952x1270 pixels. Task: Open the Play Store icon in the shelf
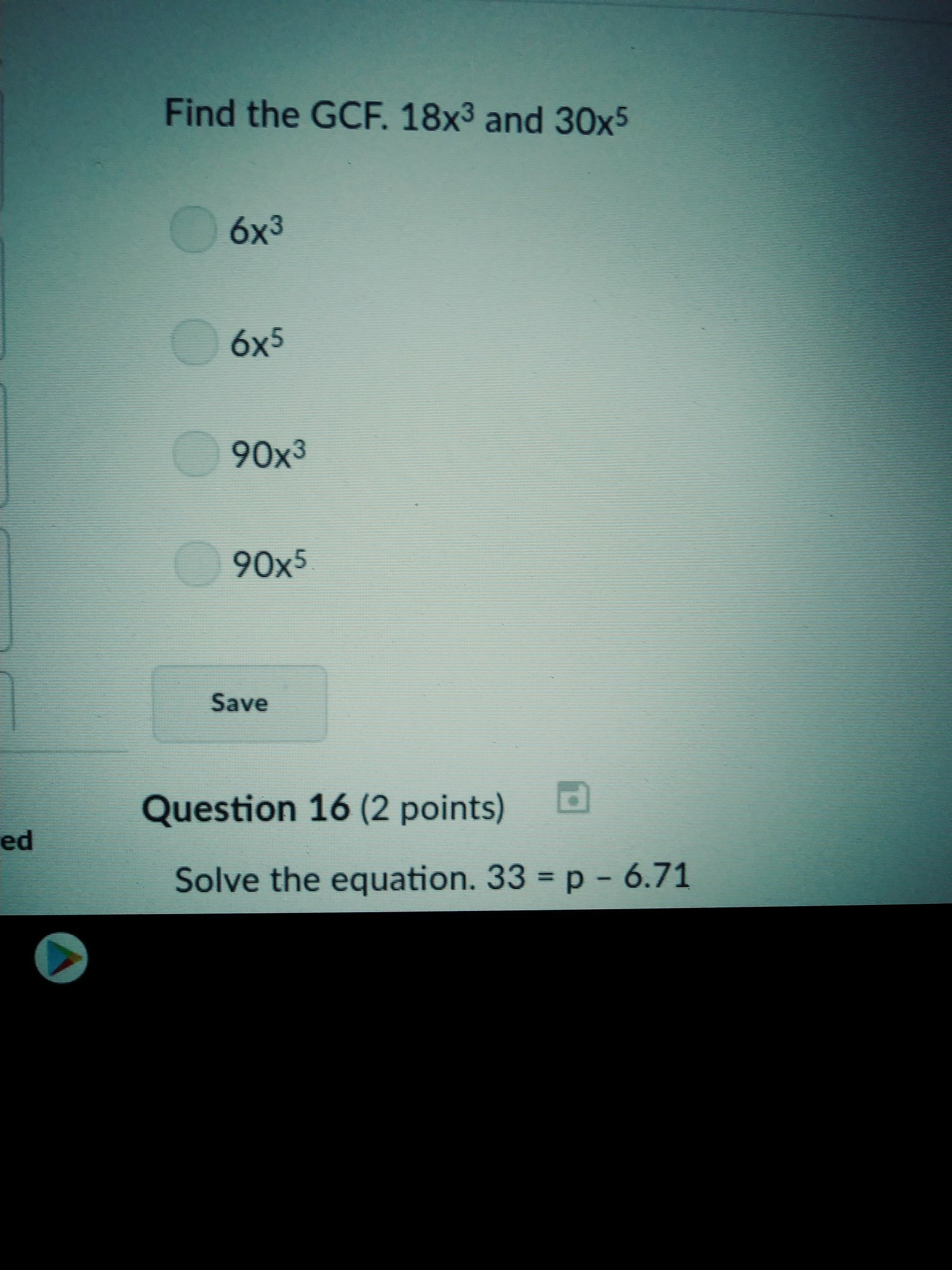[61, 959]
